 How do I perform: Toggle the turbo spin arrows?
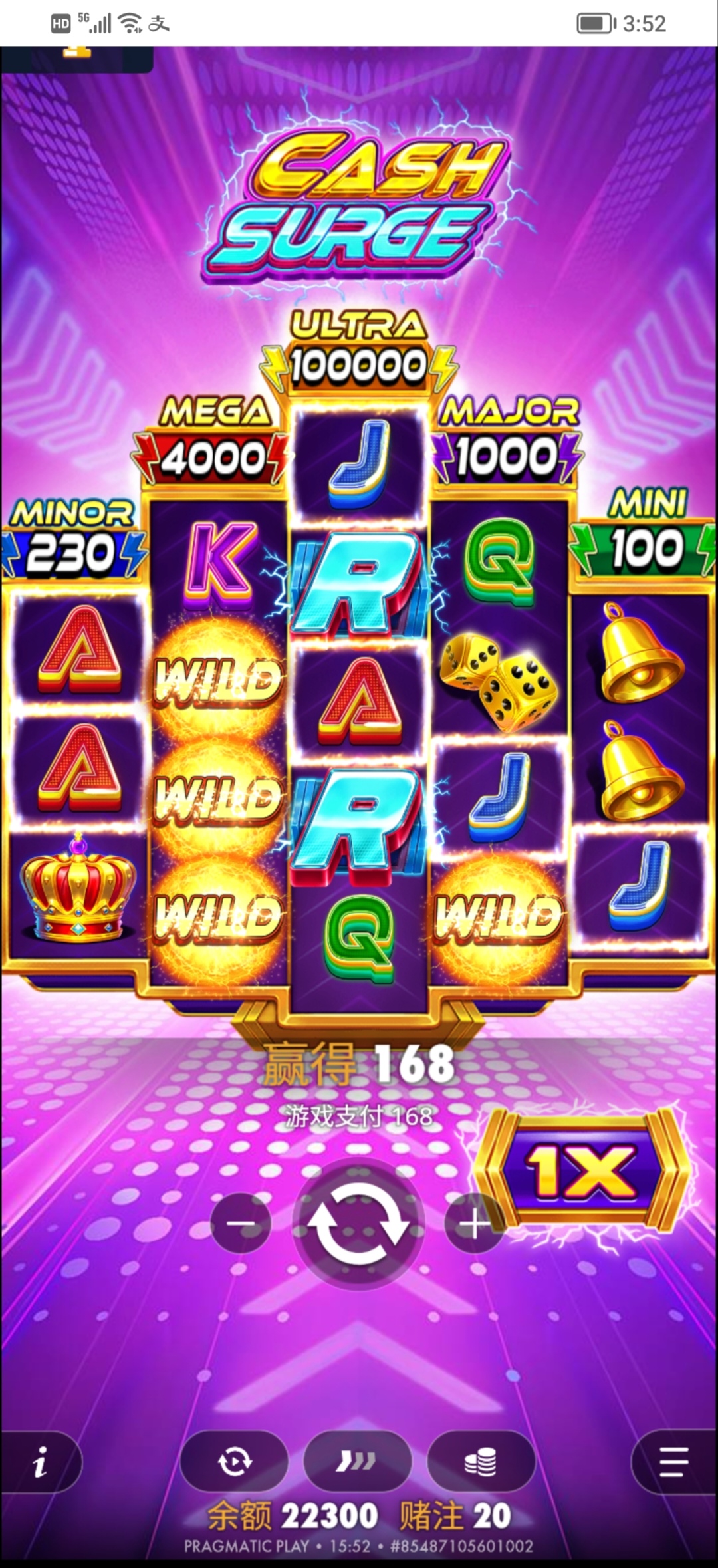[x=357, y=1462]
